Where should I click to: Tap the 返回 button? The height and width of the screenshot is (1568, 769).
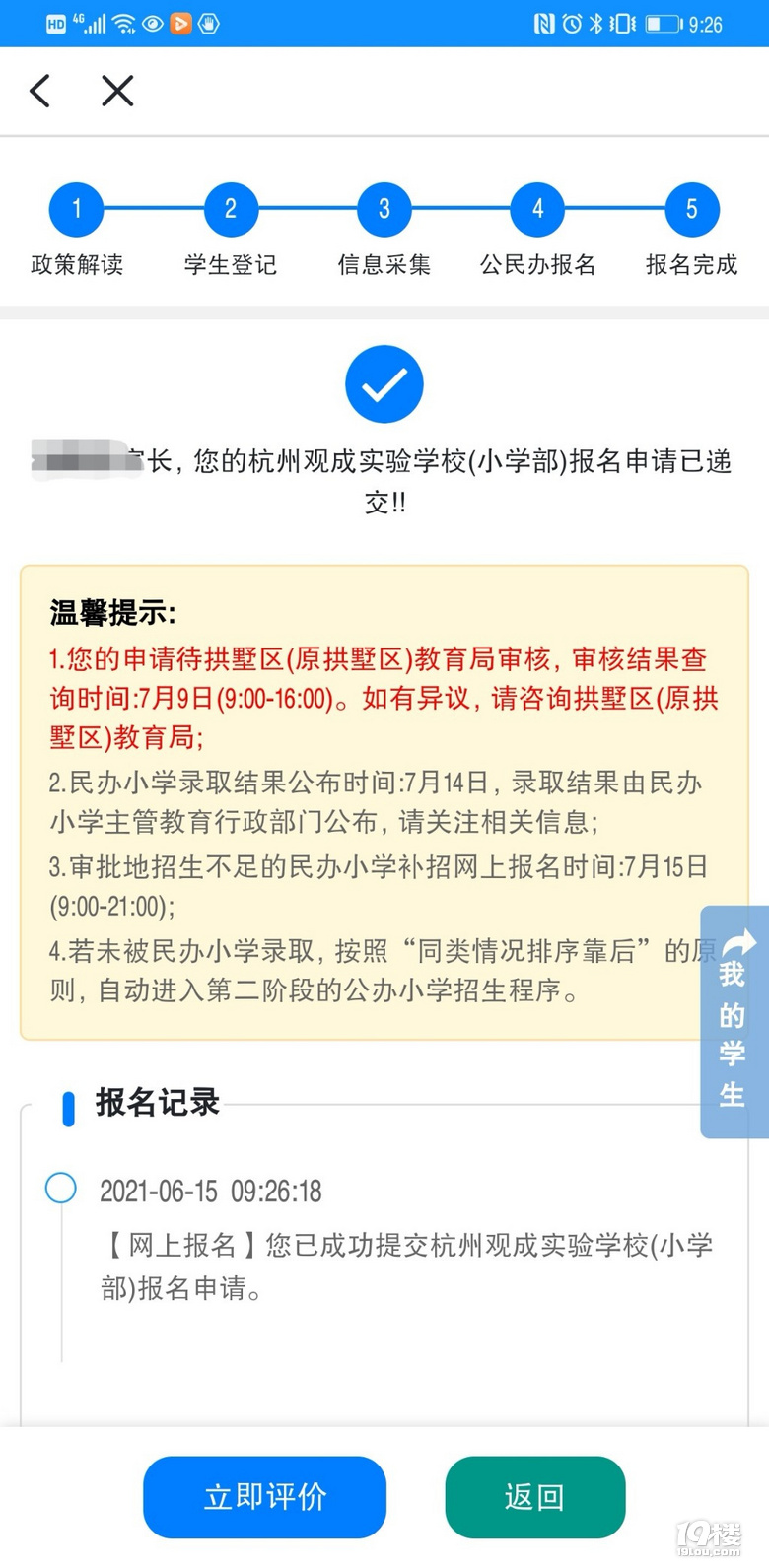[534, 1496]
